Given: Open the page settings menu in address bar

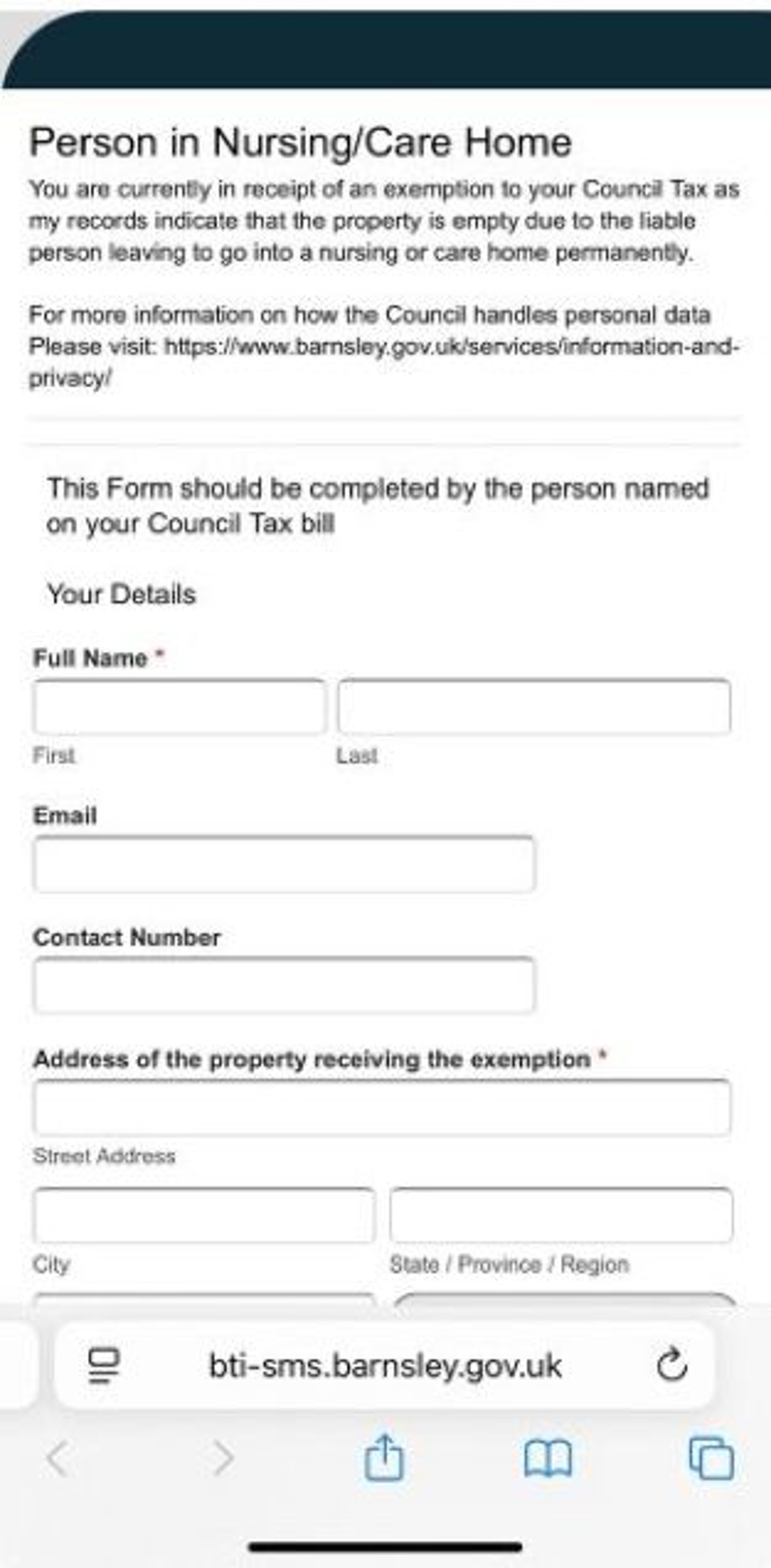Looking at the screenshot, I should coord(104,1366).
